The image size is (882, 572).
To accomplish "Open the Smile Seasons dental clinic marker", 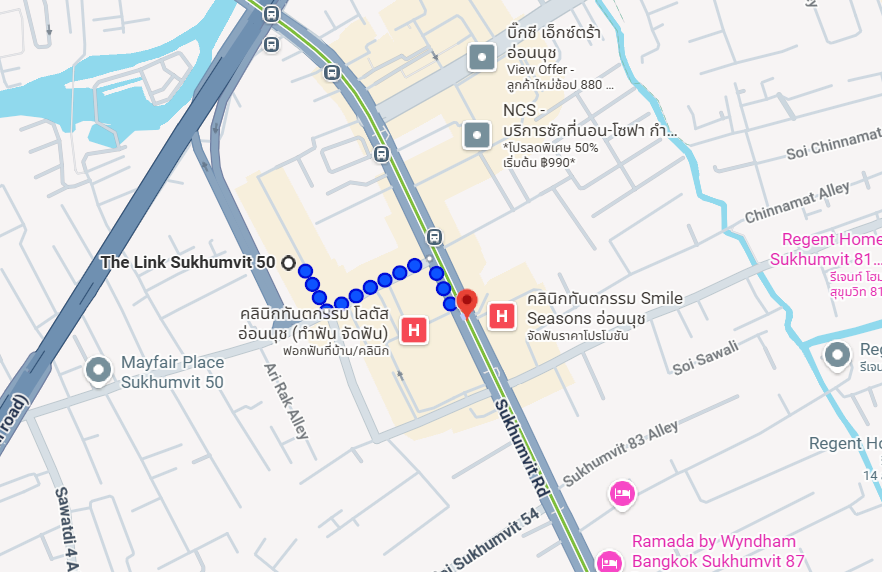I will click(501, 316).
